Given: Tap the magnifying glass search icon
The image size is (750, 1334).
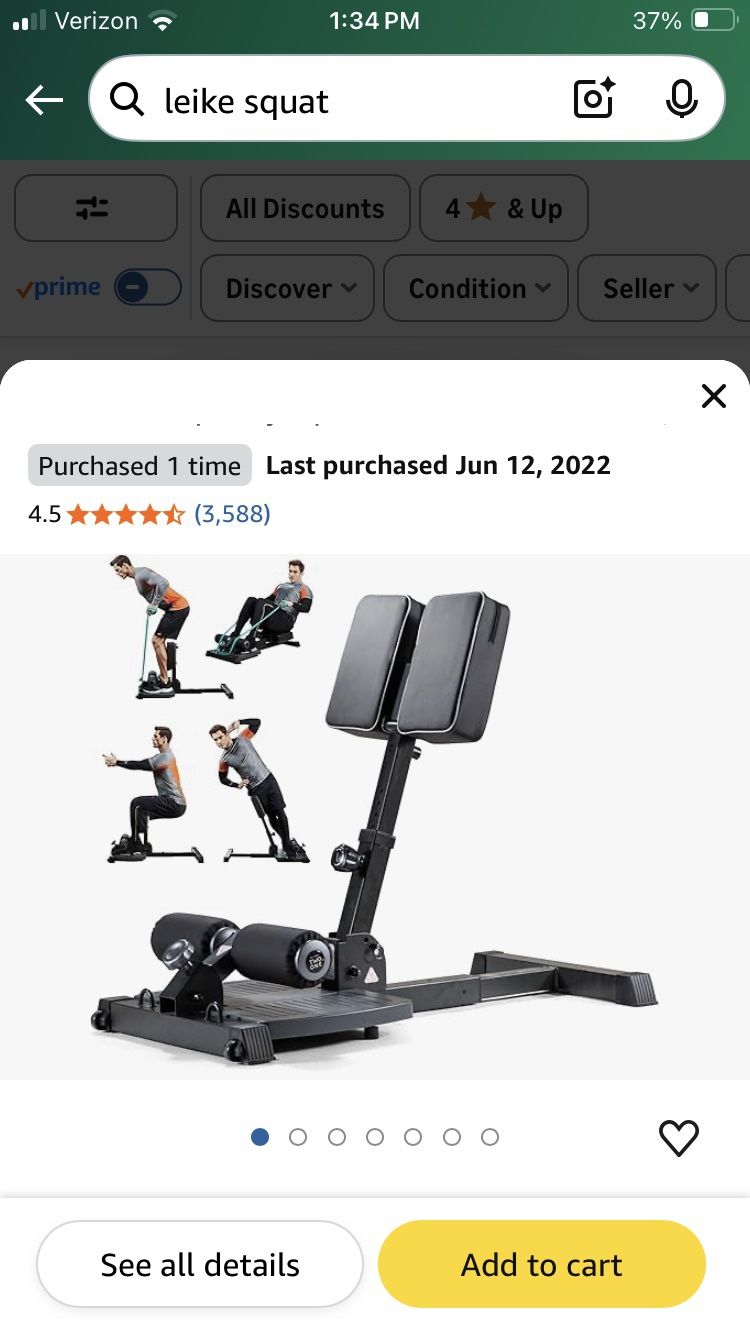Looking at the screenshot, I should tap(128, 99).
